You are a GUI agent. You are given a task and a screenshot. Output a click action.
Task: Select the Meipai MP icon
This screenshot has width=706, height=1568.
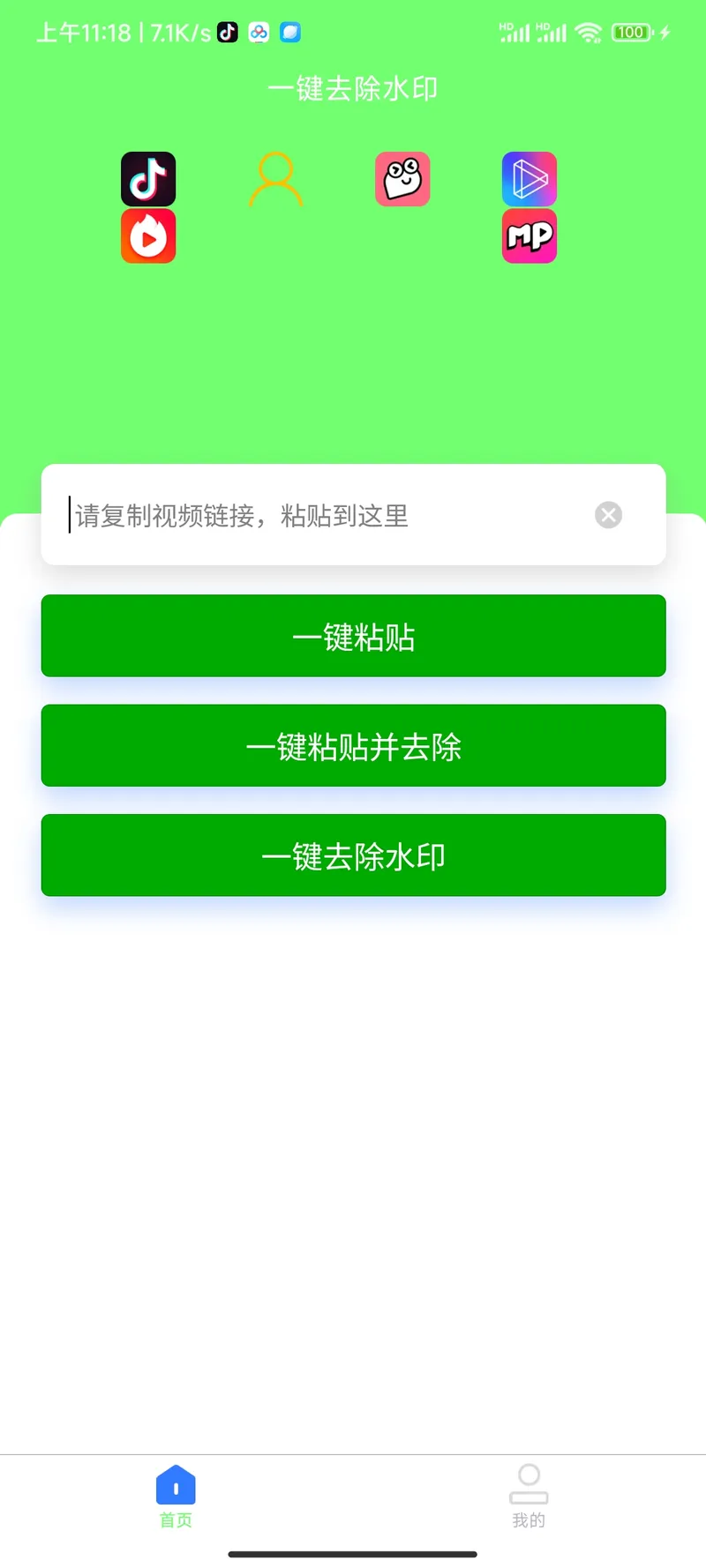[x=529, y=236]
